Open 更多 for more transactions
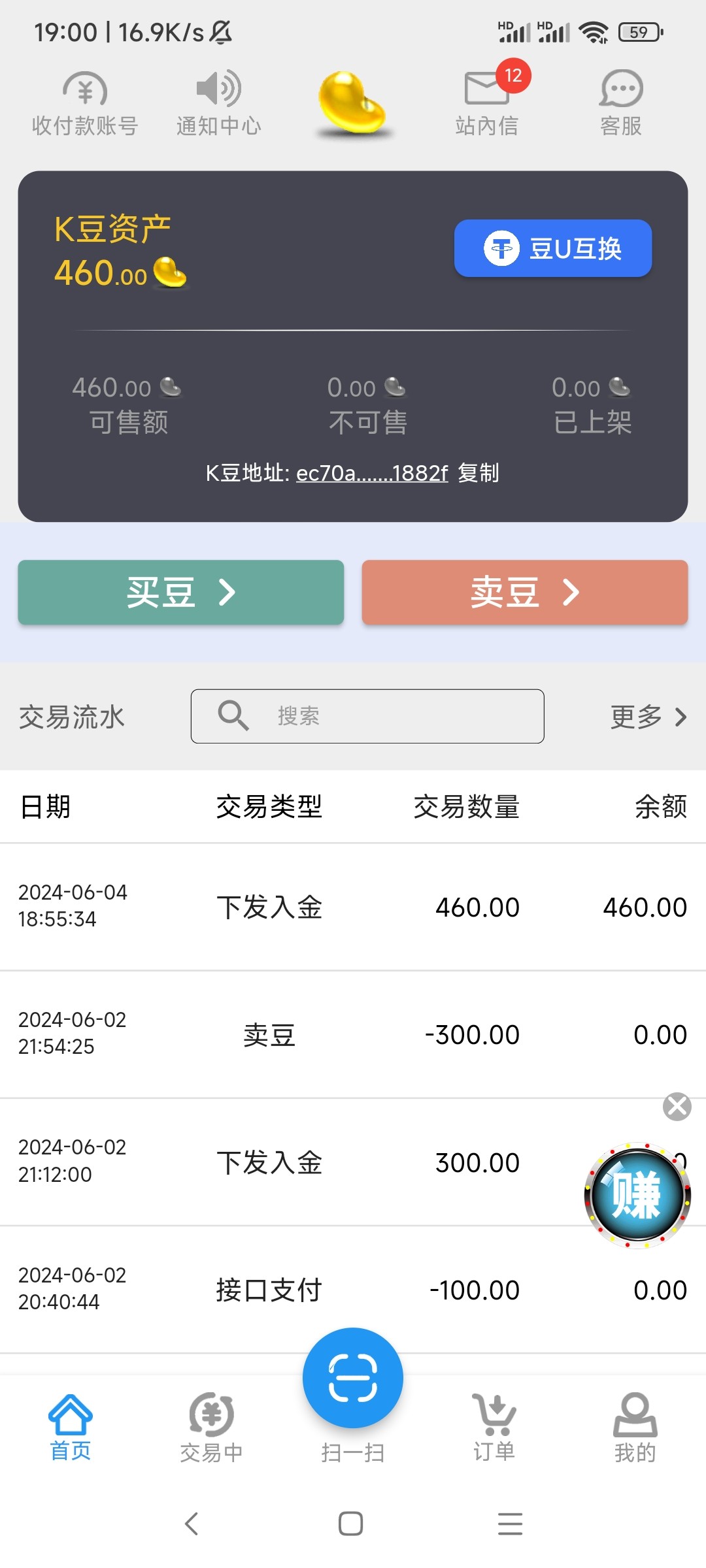Image resolution: width=706 pixels, height=1568 pixels. tap(648, 717)
